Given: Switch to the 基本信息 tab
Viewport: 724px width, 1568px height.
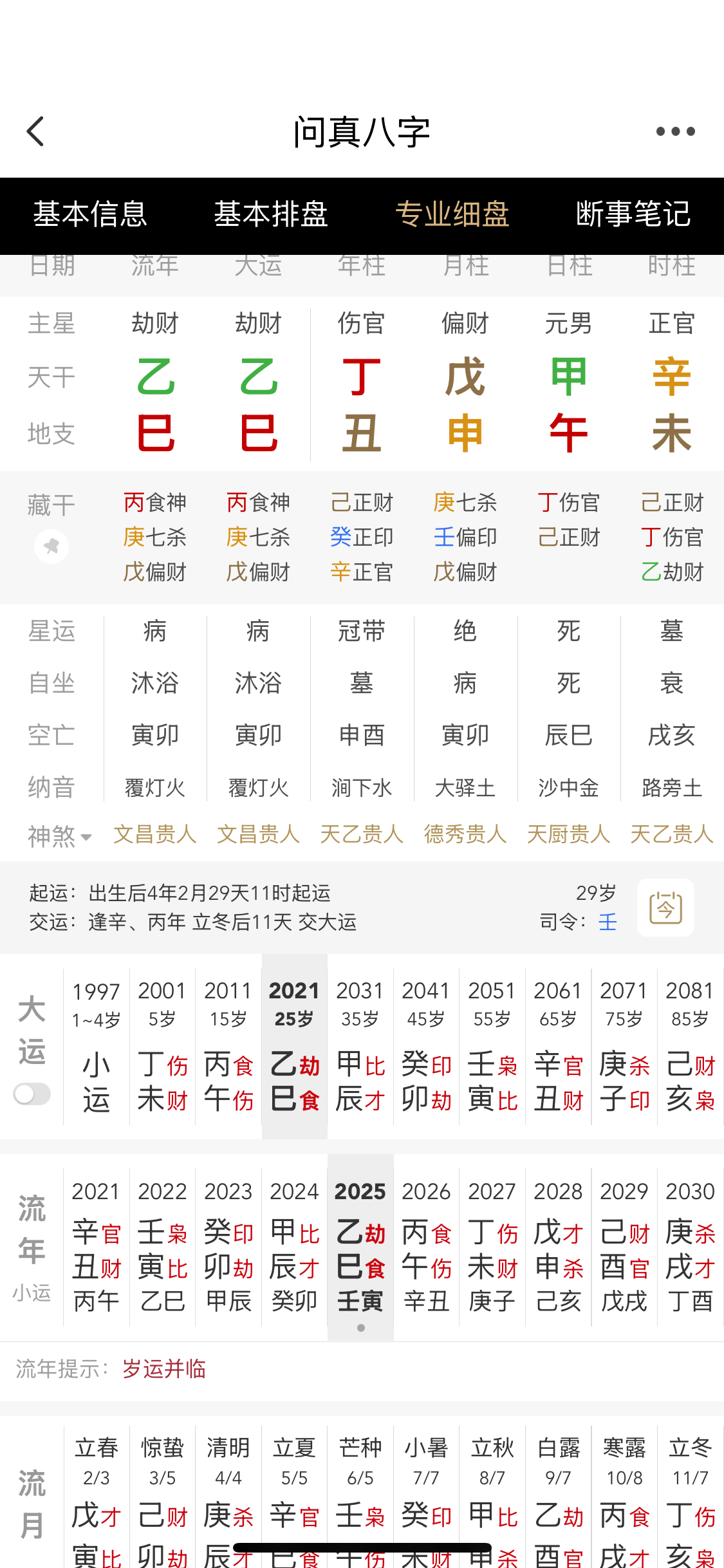Looking at the screenshot, I should [x=90, y=214].
